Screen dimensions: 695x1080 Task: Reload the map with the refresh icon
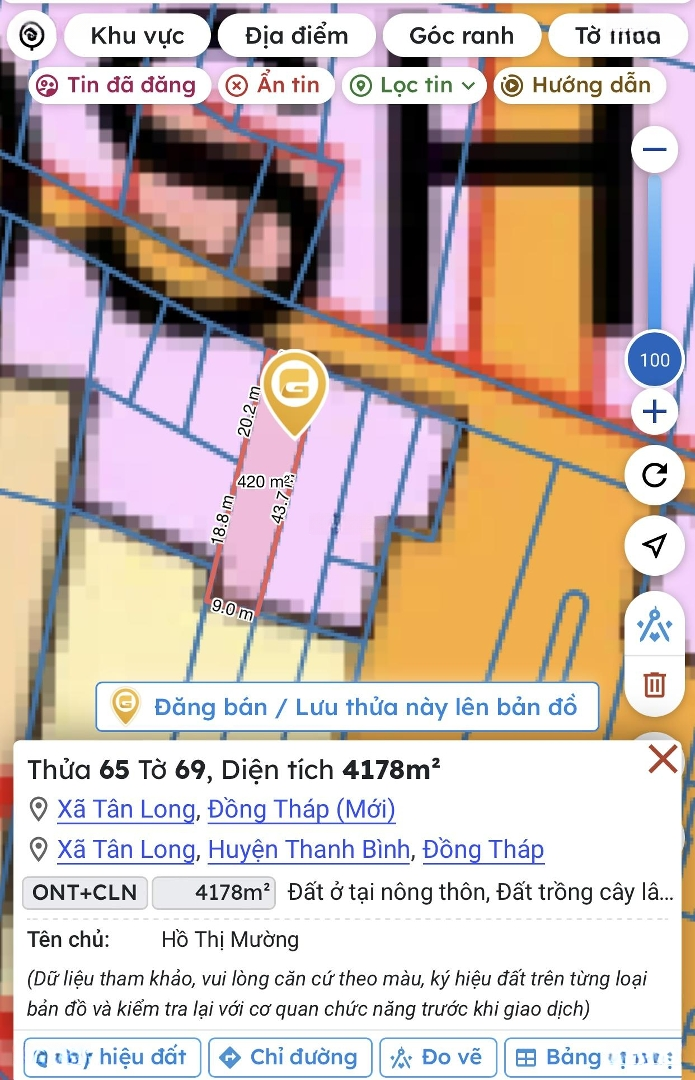(655, 475)
